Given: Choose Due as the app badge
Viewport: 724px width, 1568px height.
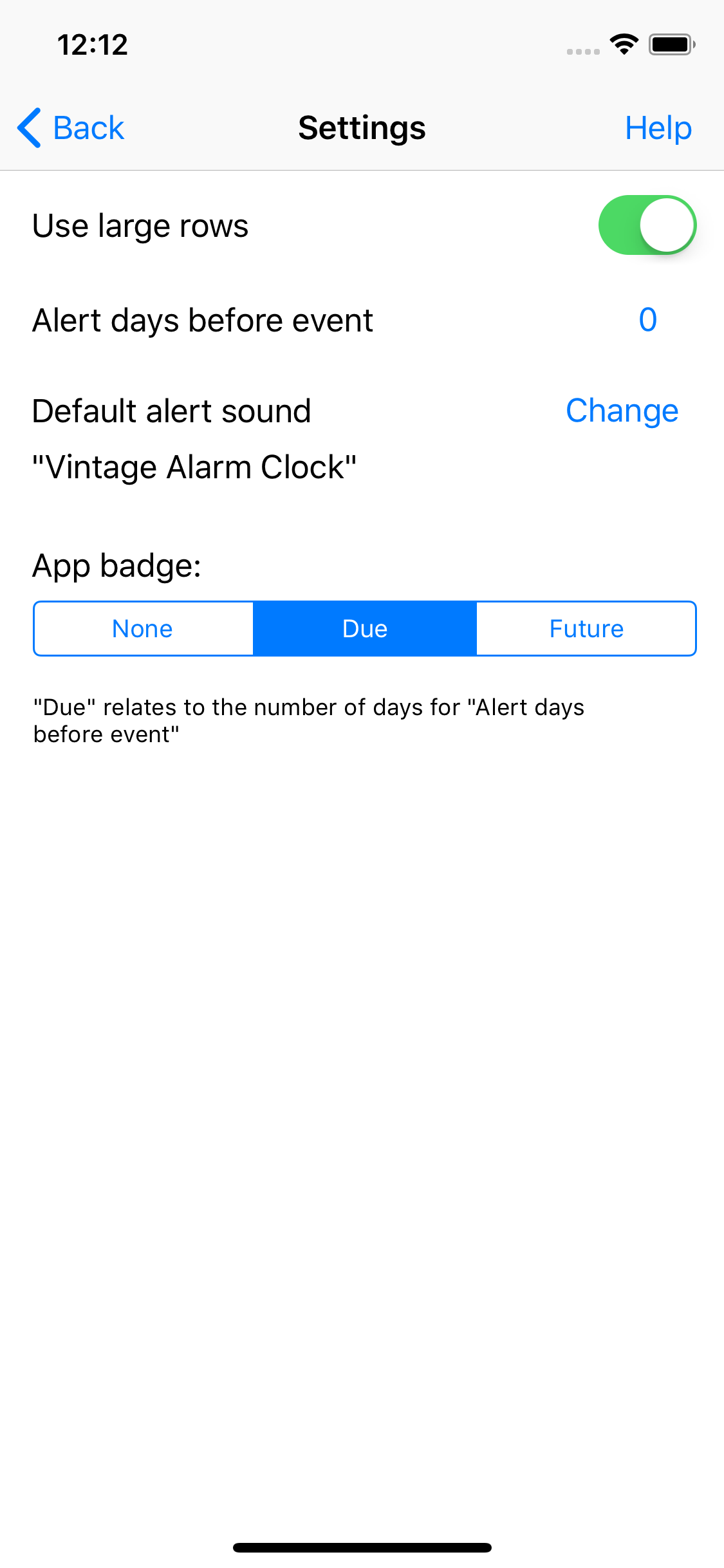Looking at the screenshot, I should [365, 629].
